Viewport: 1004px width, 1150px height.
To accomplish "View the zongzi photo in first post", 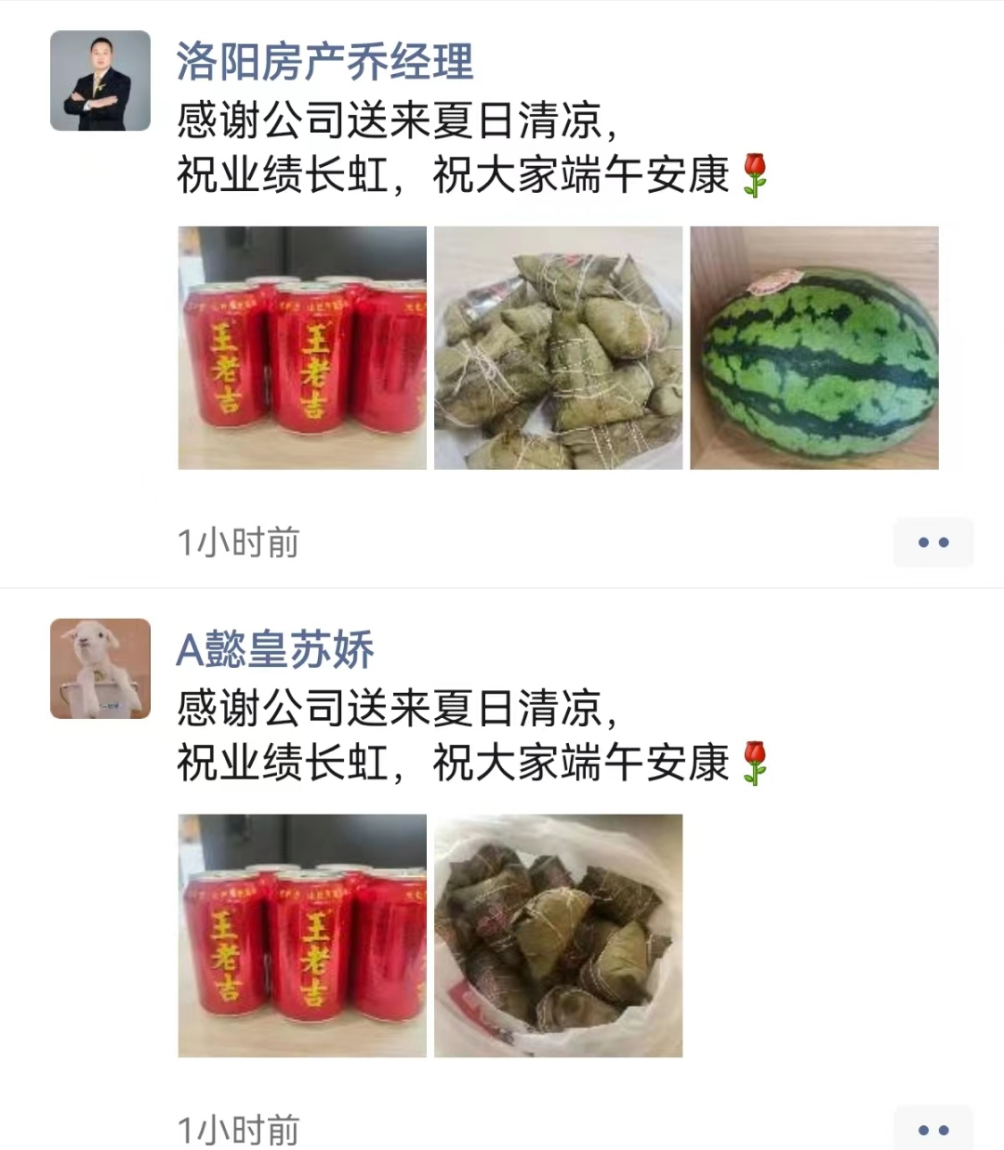I will click(555, 350).
